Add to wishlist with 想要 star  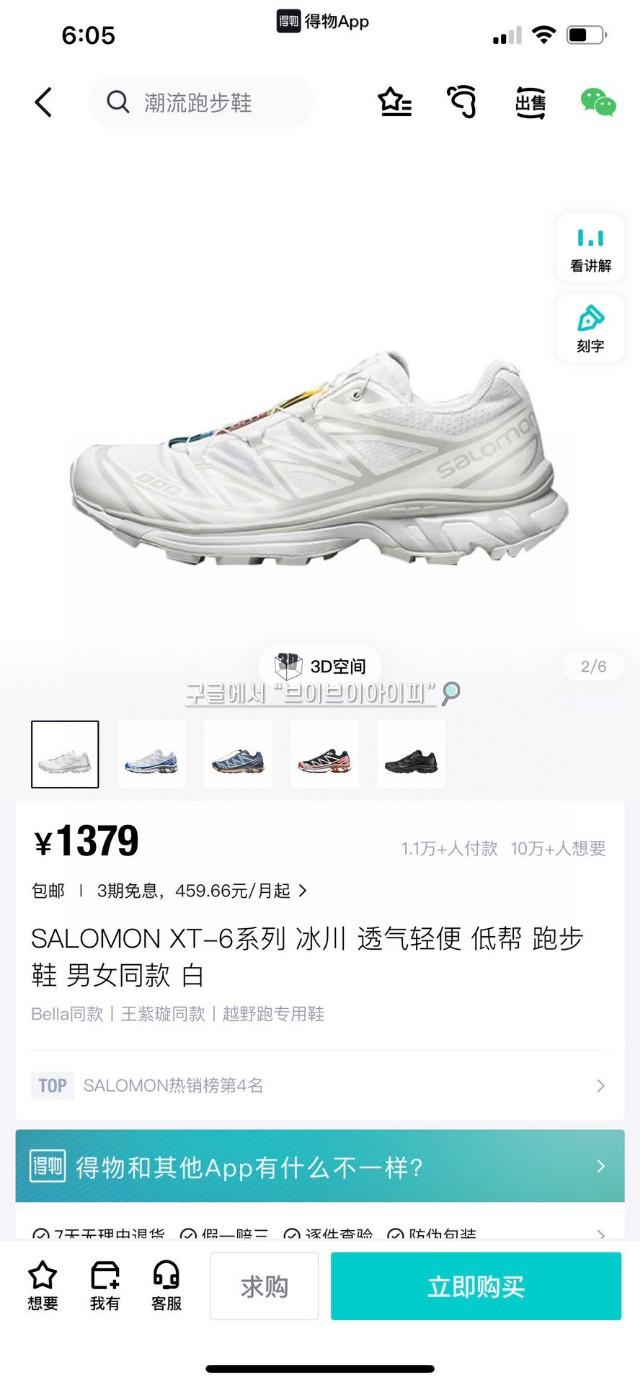point(43,1285)
